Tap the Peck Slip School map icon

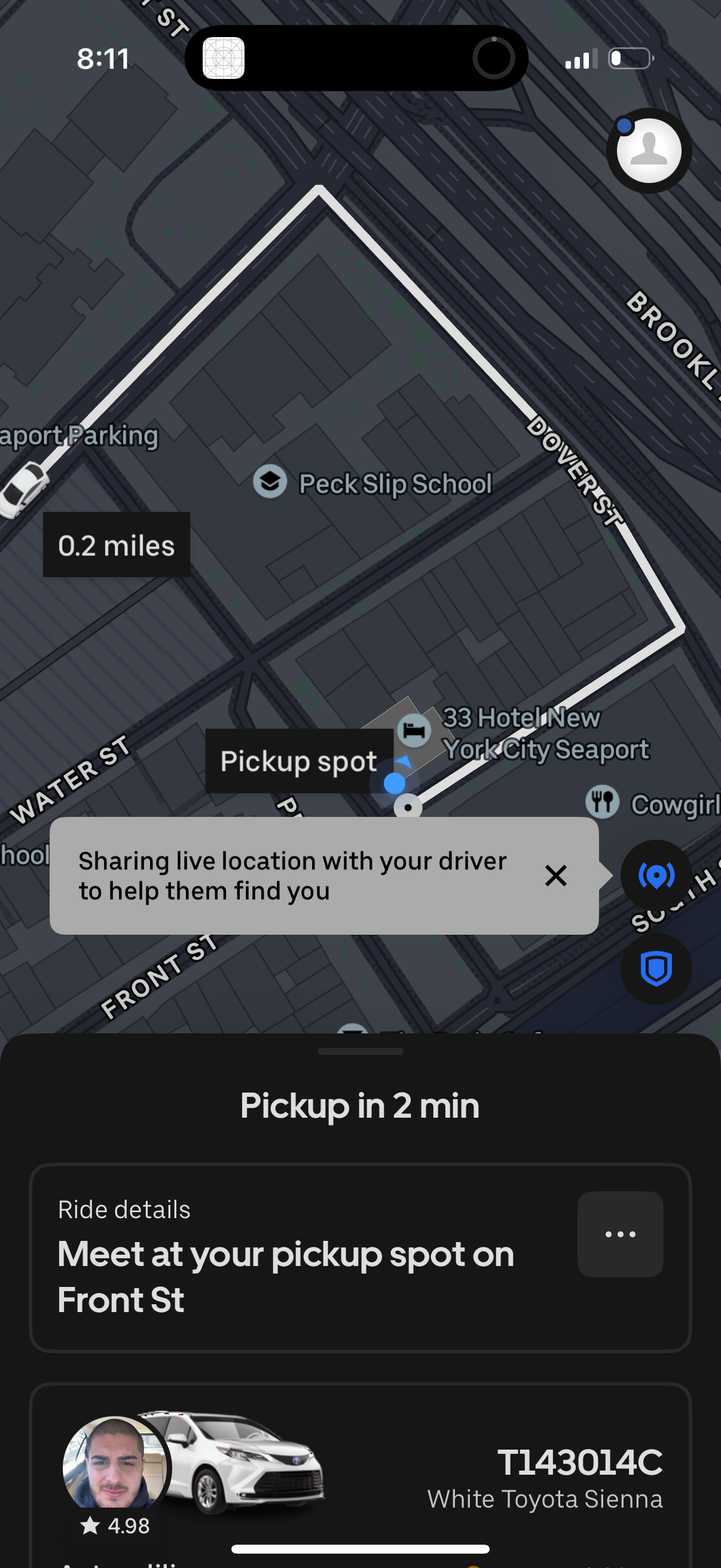click(x=269, y=482)
